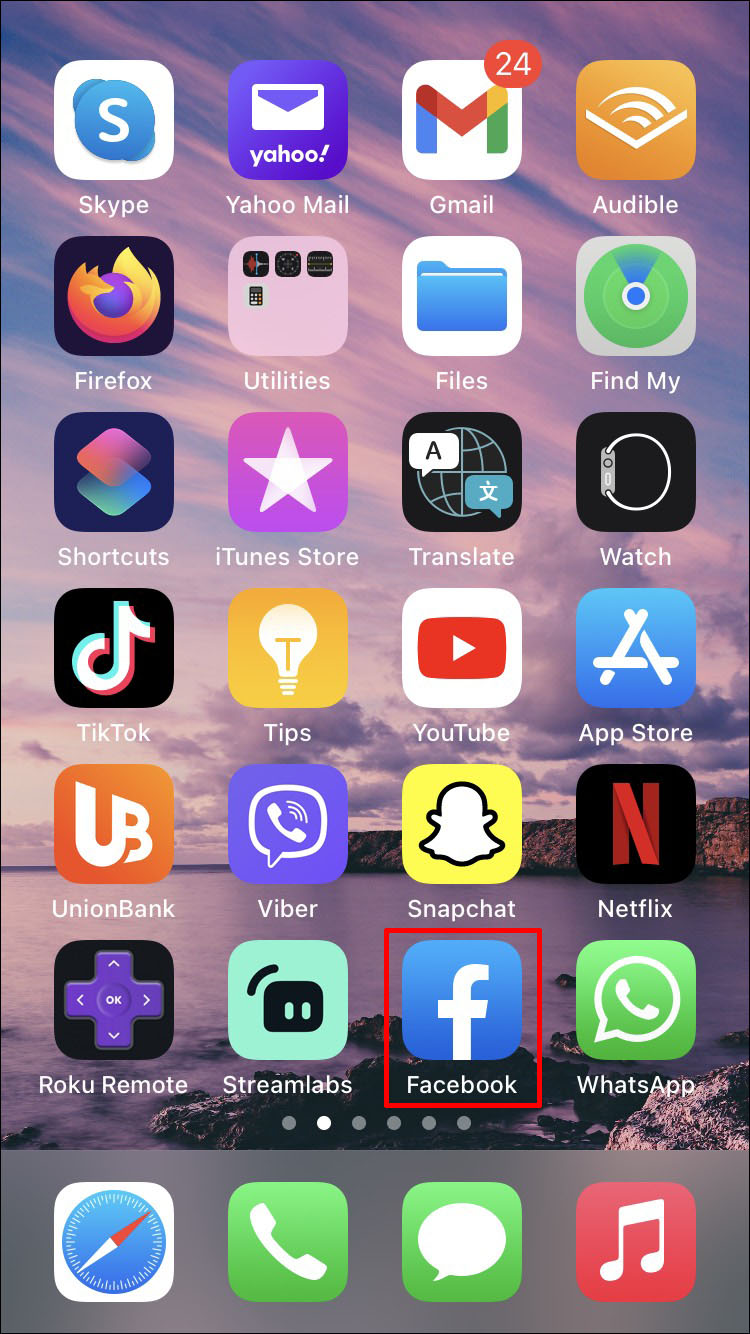Open Netflix

[x=636, y=824]
